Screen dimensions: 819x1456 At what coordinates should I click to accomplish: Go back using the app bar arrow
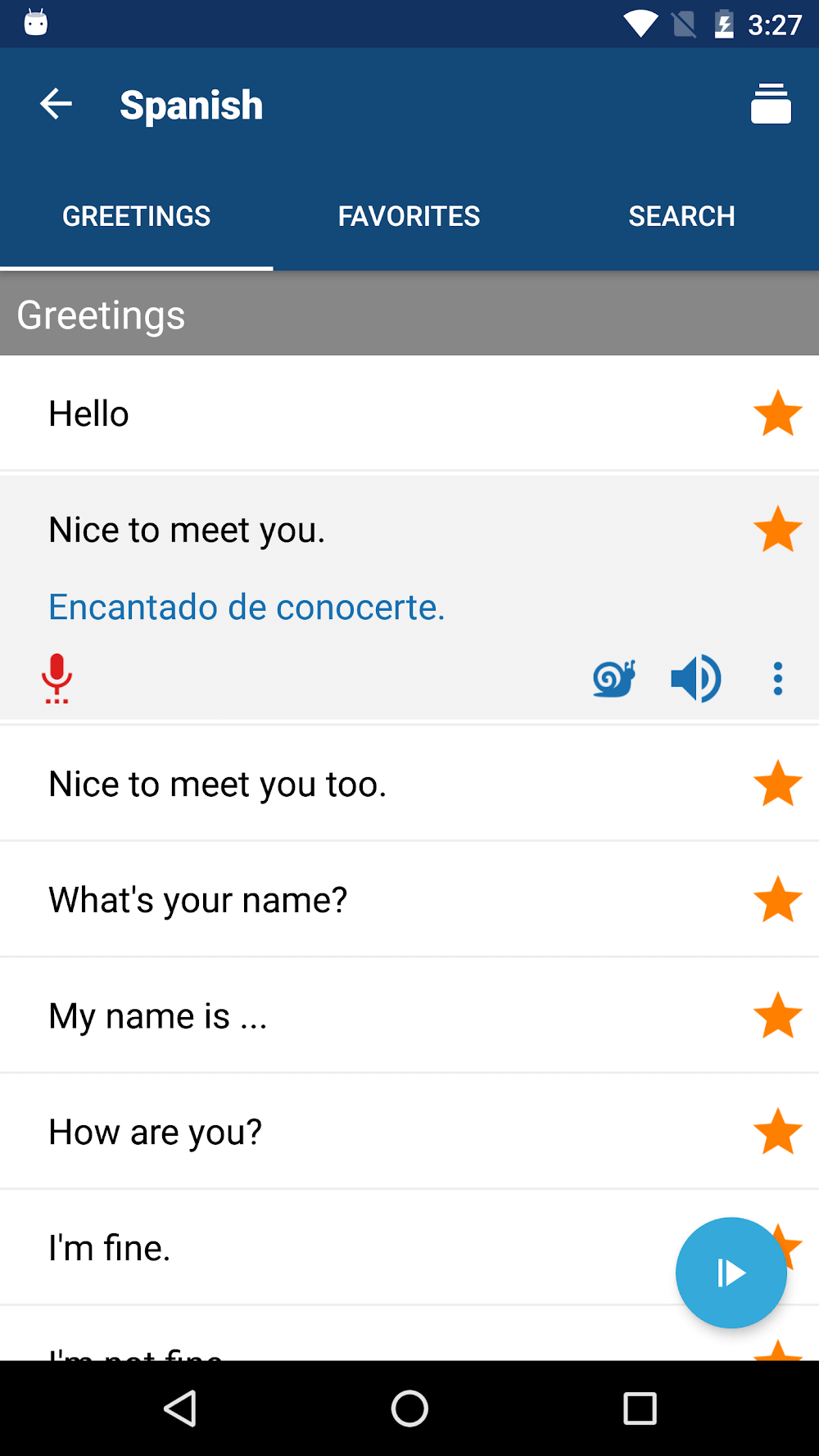(56, 104)
